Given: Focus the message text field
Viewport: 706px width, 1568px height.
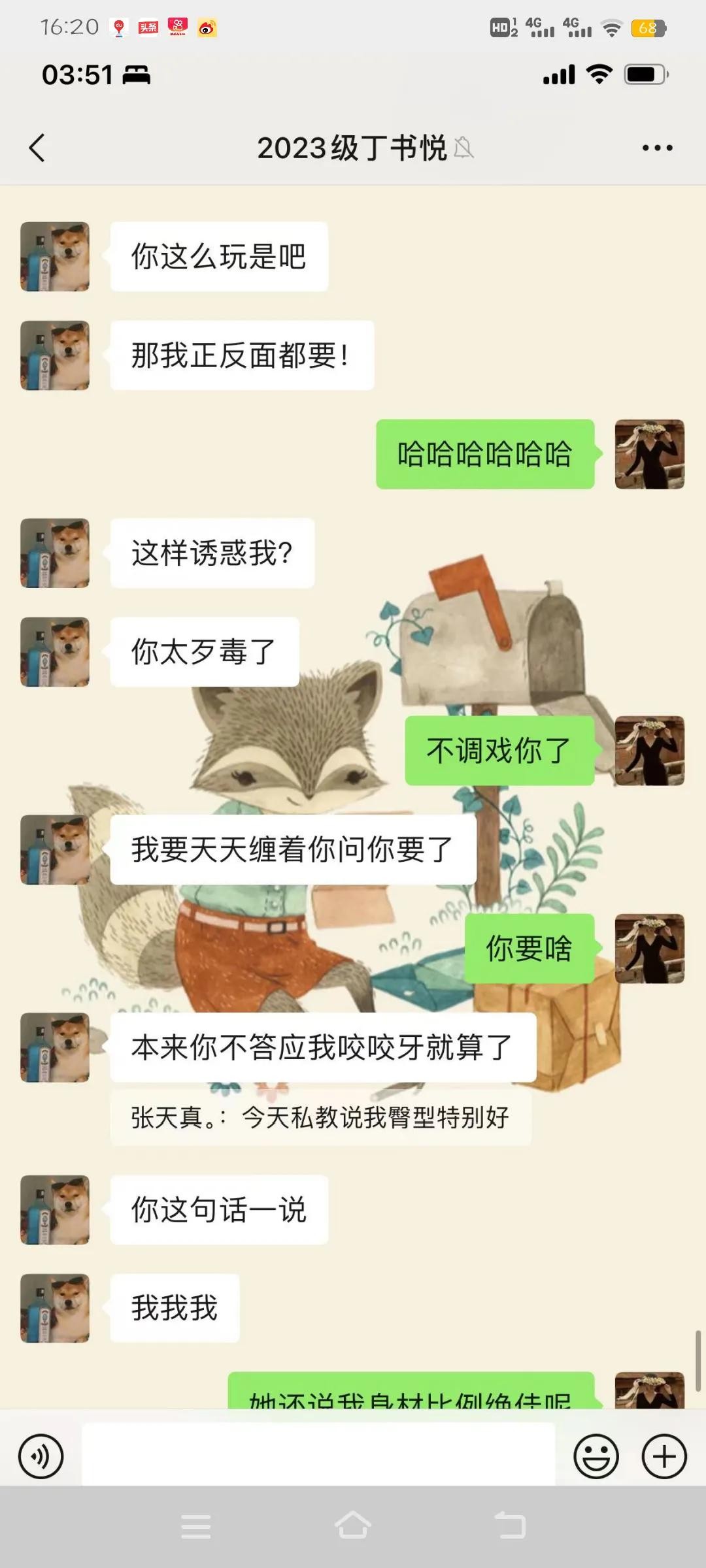Looking at the screenshot, I should click(x=318, y=1454).
